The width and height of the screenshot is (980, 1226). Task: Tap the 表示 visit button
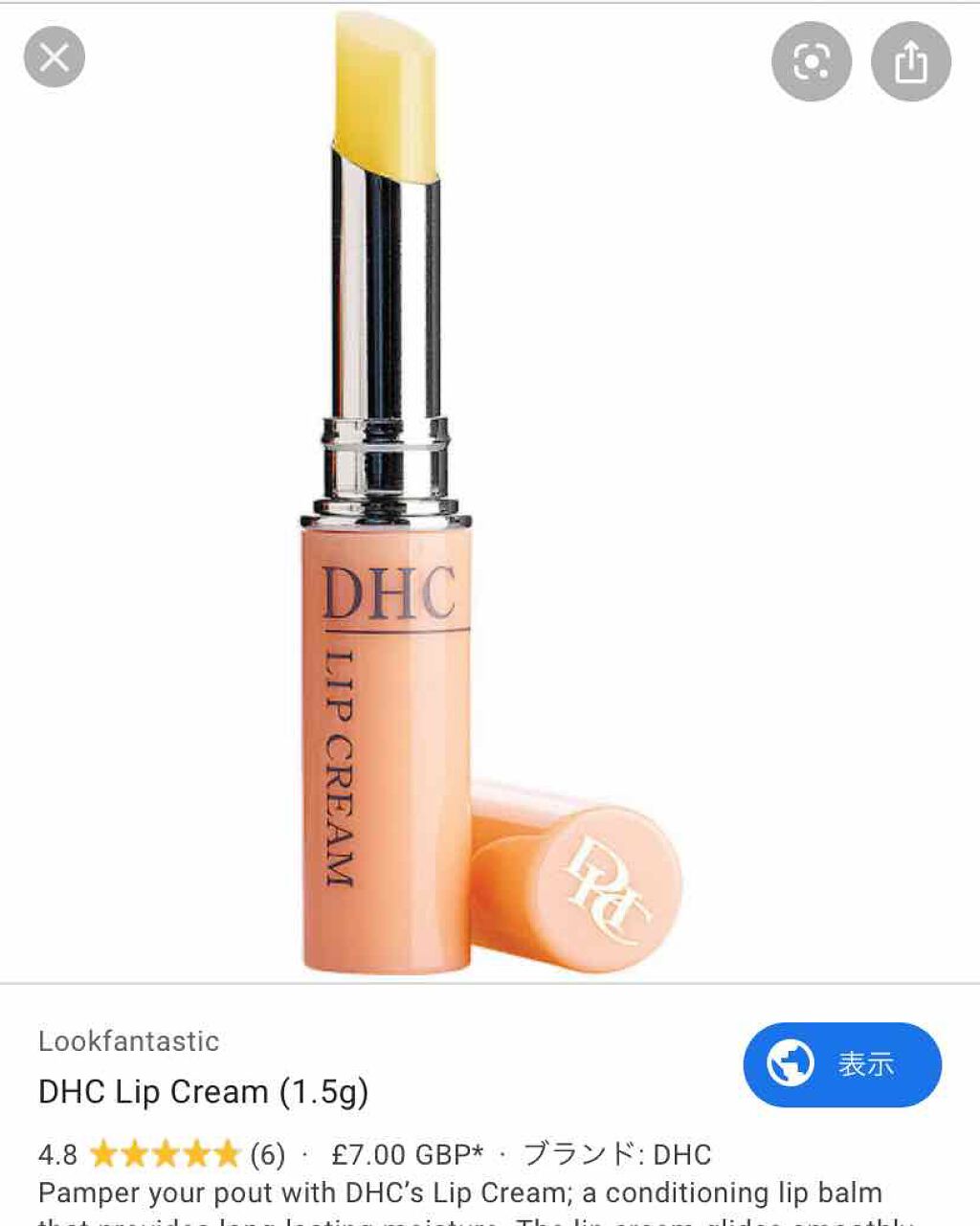tap(842, 1064)
